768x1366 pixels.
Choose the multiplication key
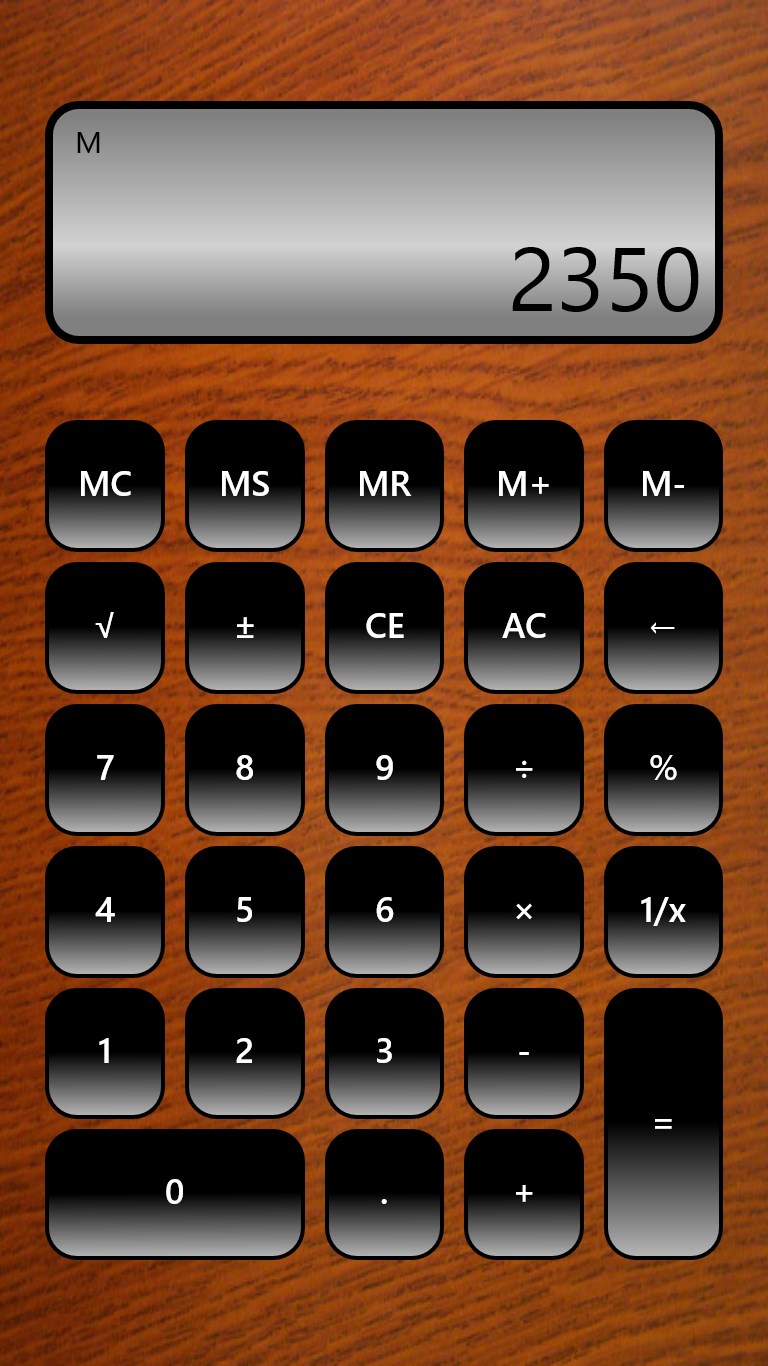coord(524,911)
